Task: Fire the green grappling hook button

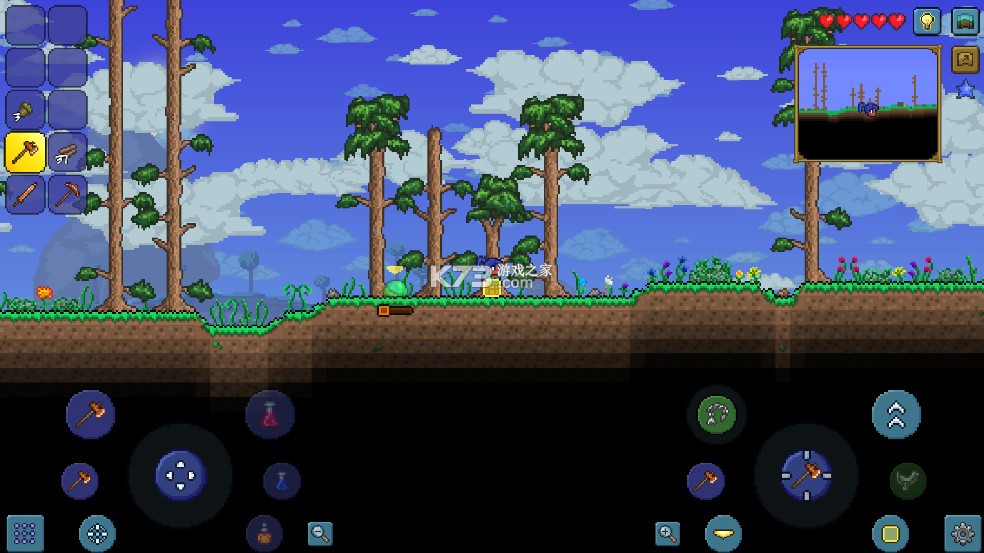Action: [x=716, y=414]
